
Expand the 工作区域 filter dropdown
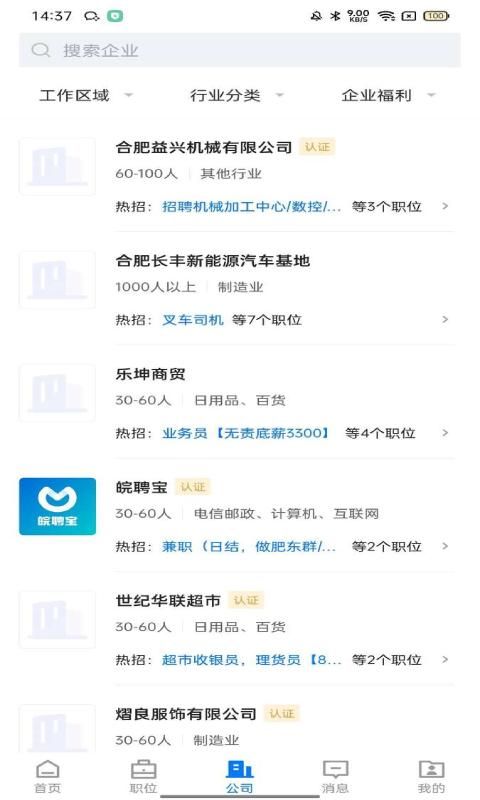pyautogui.click(x=86, y=95)
